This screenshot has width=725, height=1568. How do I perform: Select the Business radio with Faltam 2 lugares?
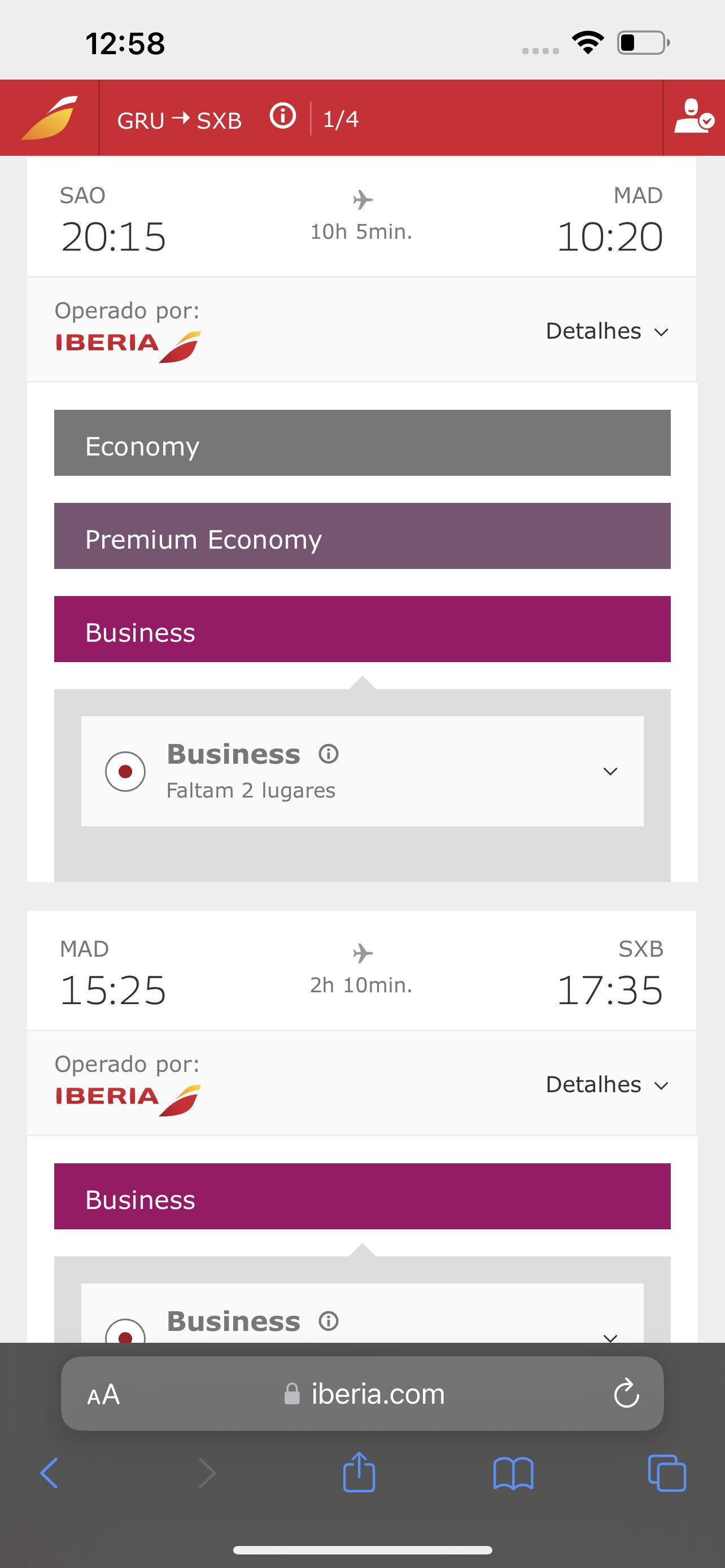tap(125, 771)
